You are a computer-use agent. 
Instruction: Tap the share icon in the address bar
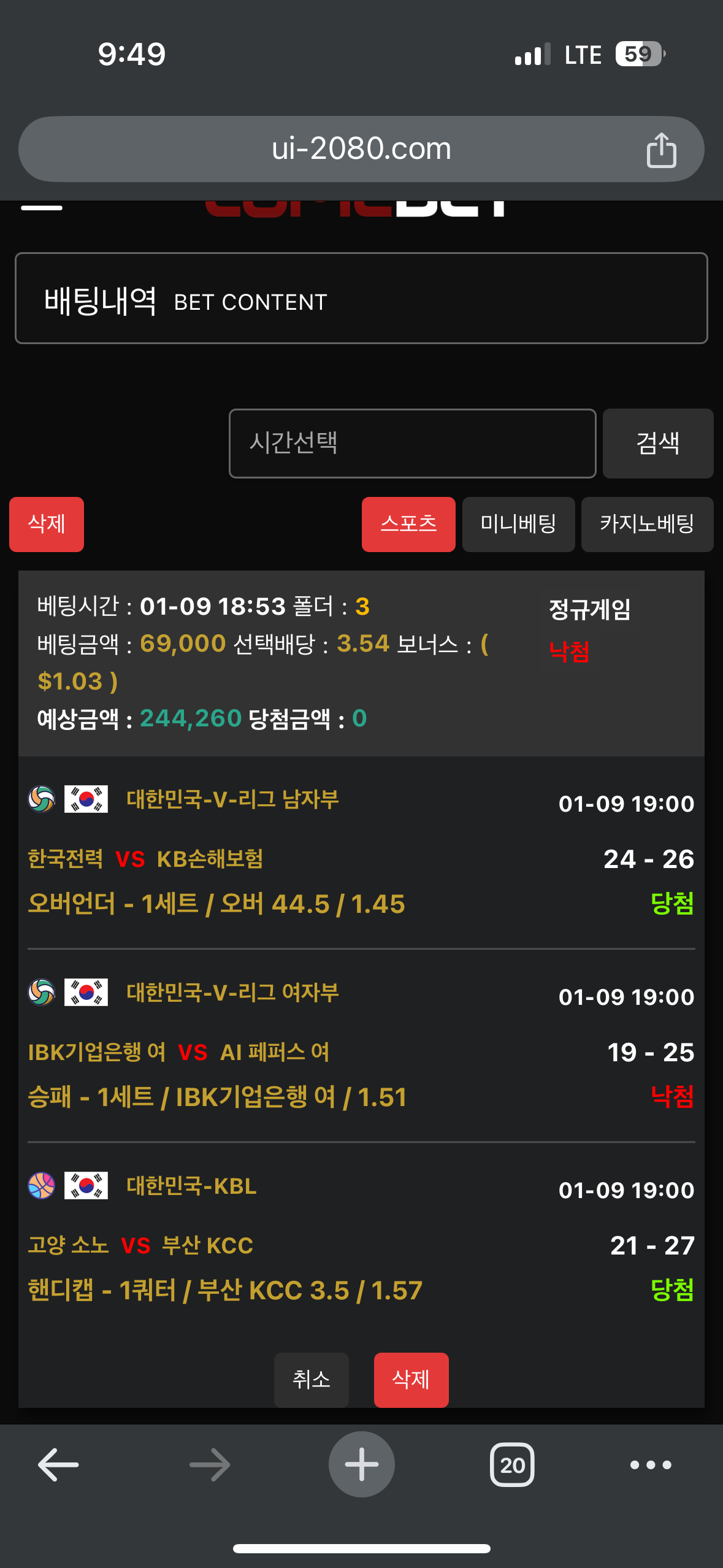click(x=661, y=150)
